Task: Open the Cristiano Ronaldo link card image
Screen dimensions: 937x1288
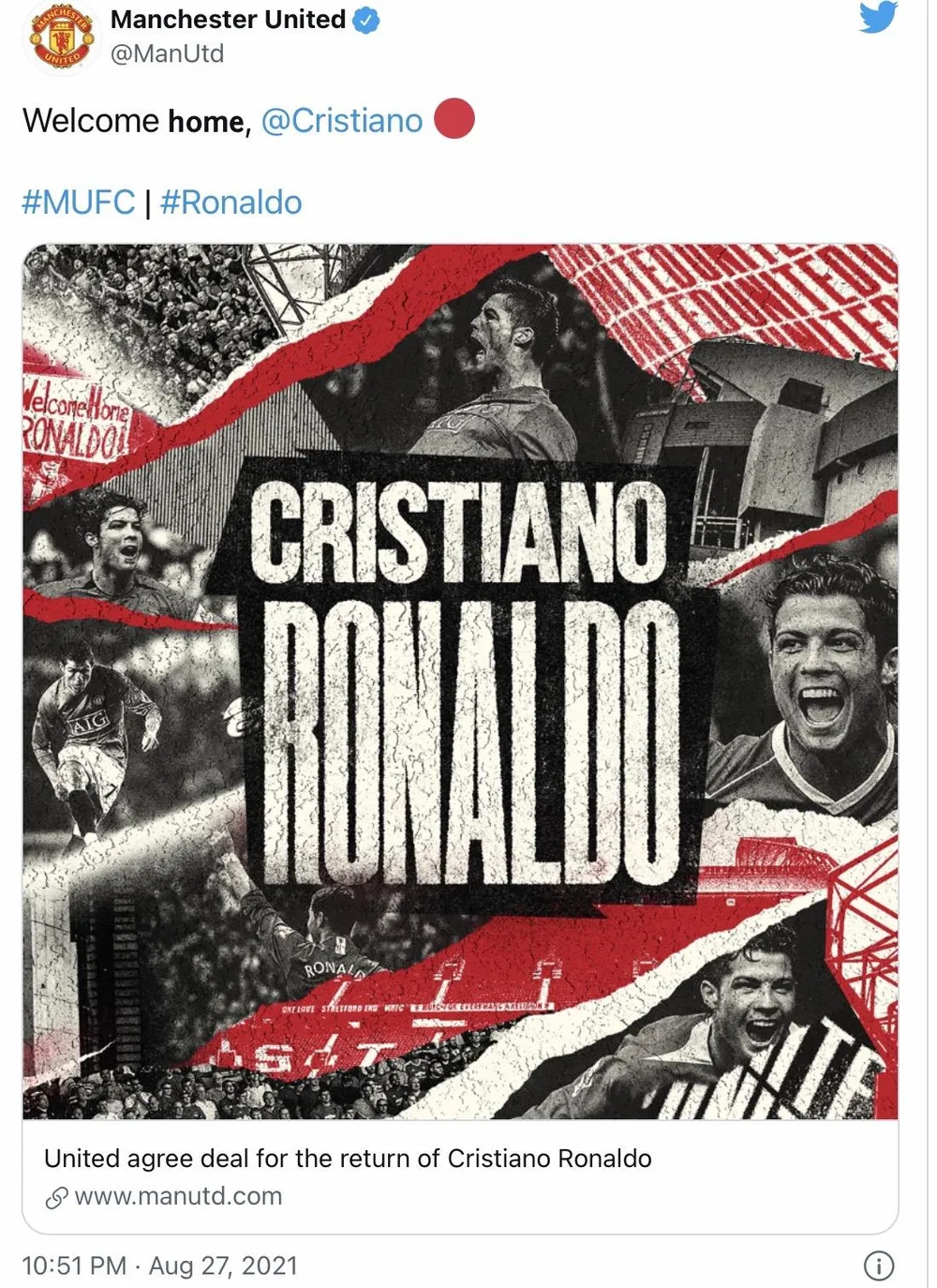Action: (x=459, y=681)
